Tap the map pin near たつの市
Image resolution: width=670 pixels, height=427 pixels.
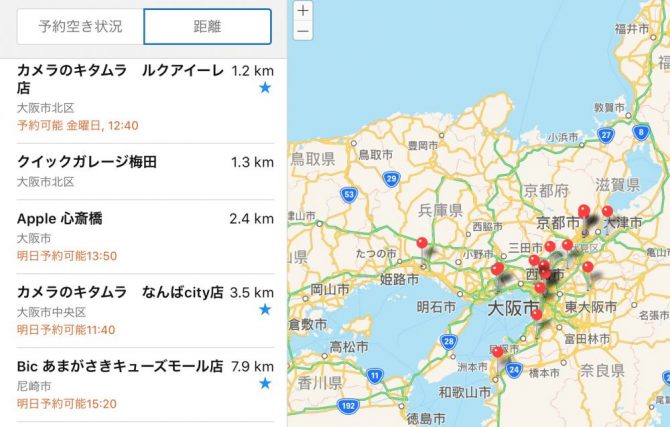(422, 244)
